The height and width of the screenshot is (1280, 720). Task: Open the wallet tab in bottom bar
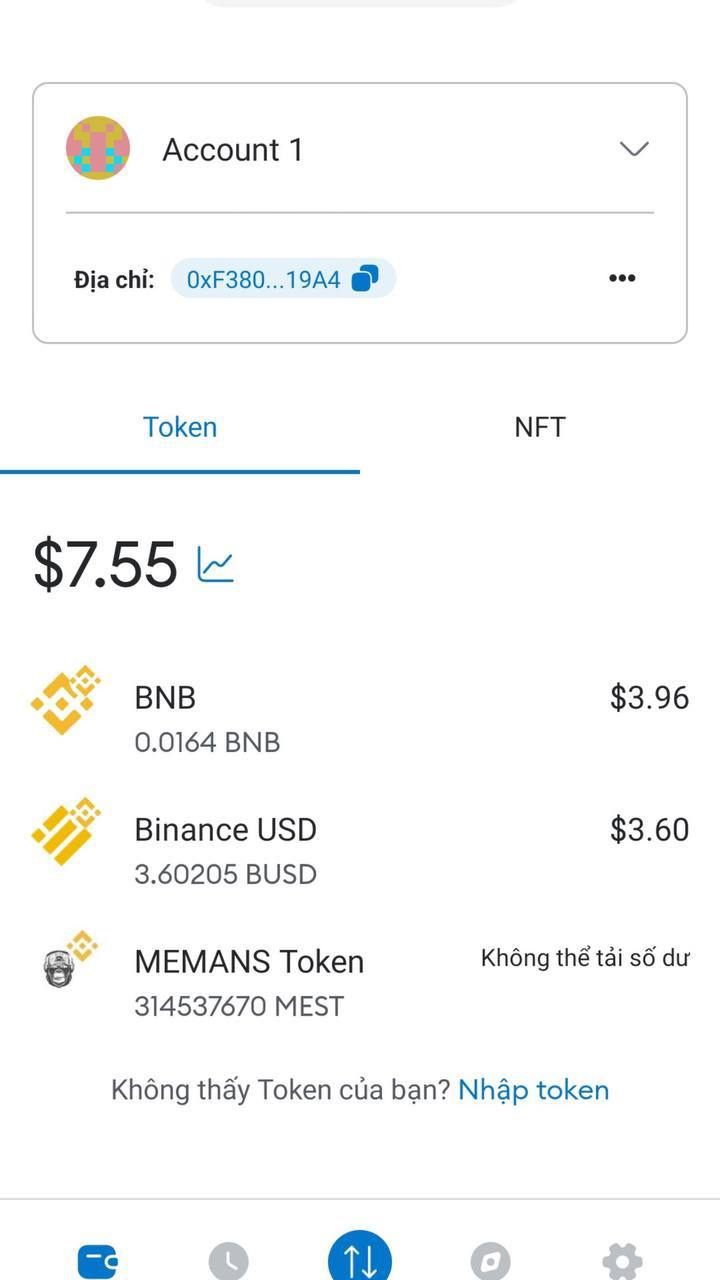[x=97, y=1260]
